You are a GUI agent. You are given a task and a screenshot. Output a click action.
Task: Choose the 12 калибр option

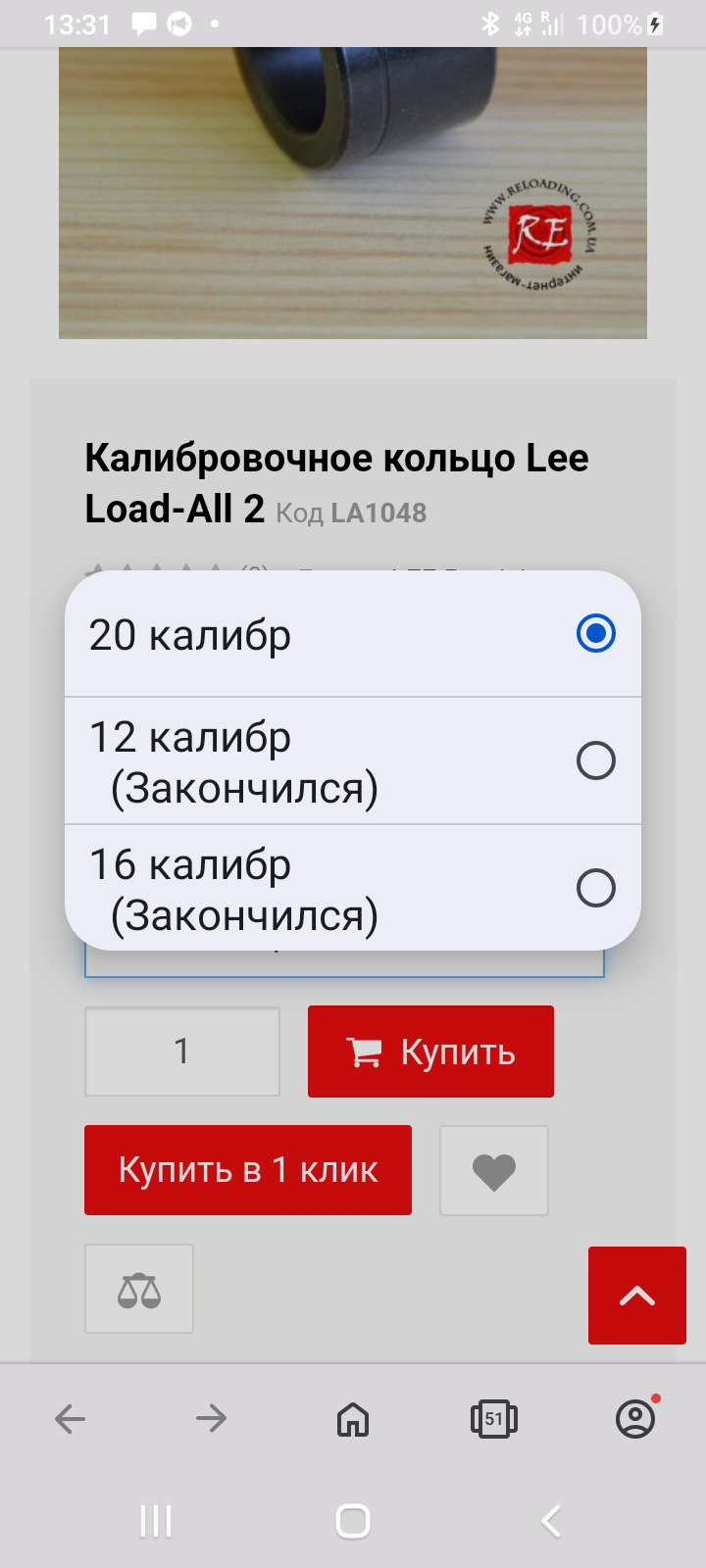tap(353, 761)
